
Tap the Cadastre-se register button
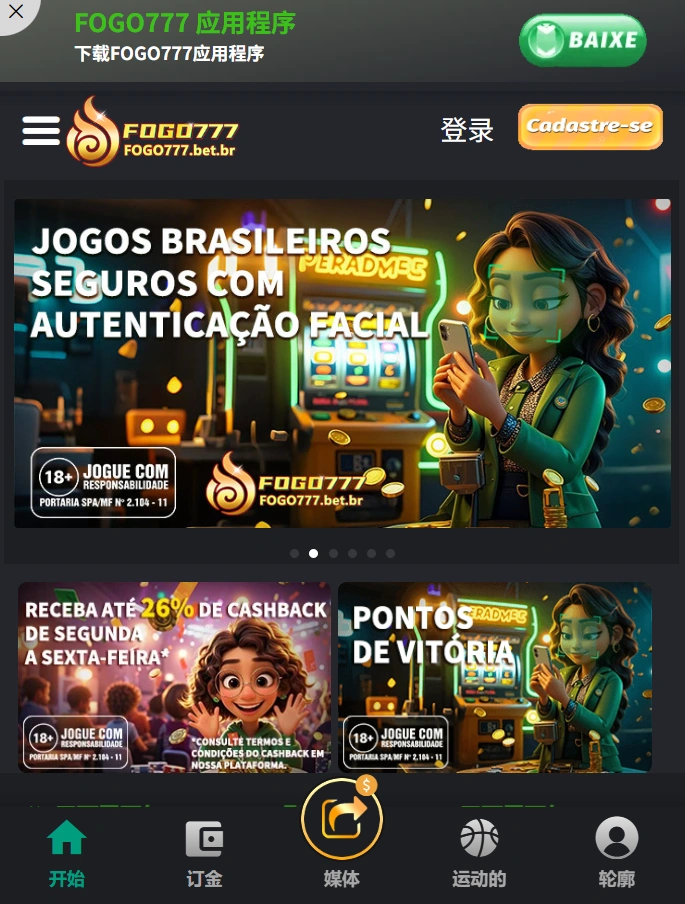[590, 127]
